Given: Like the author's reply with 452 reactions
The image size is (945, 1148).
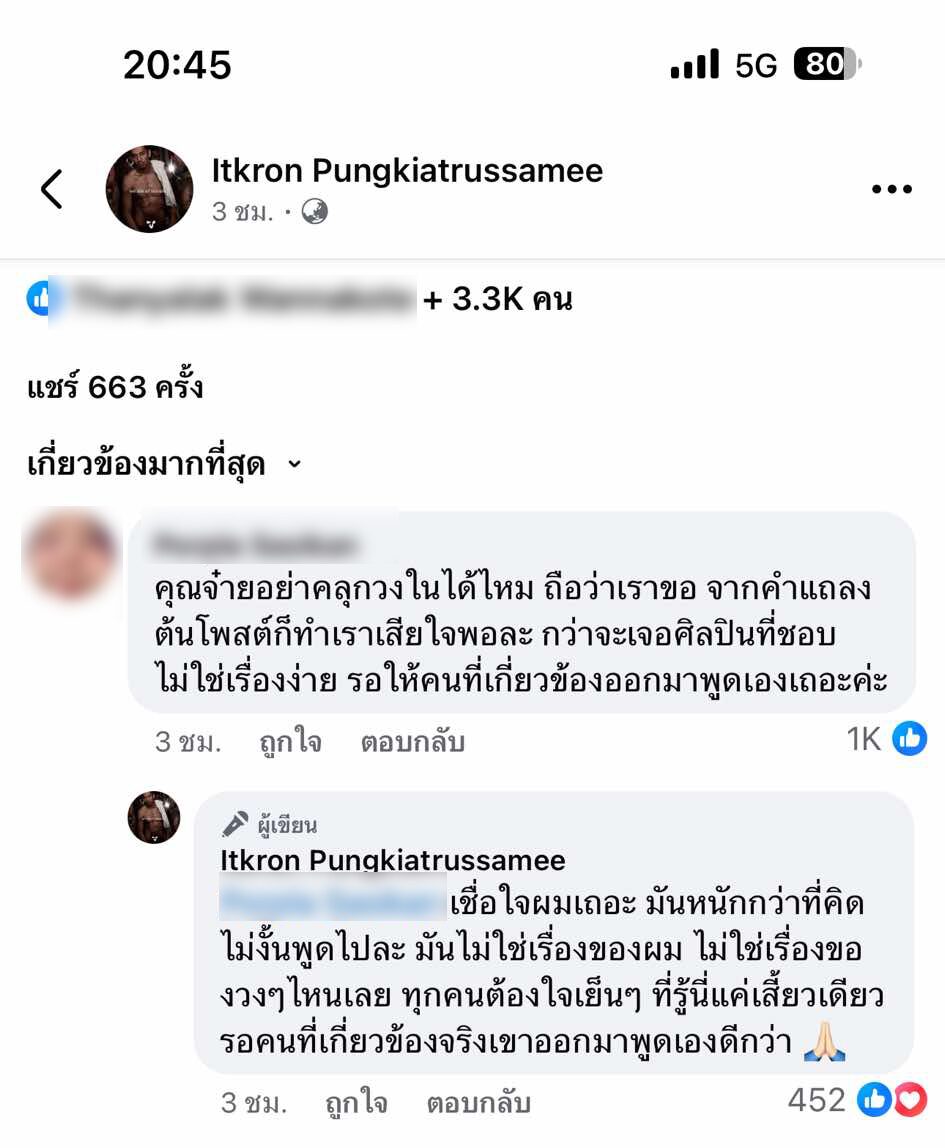Looking at the screenshot, I should pos(356,1104).
